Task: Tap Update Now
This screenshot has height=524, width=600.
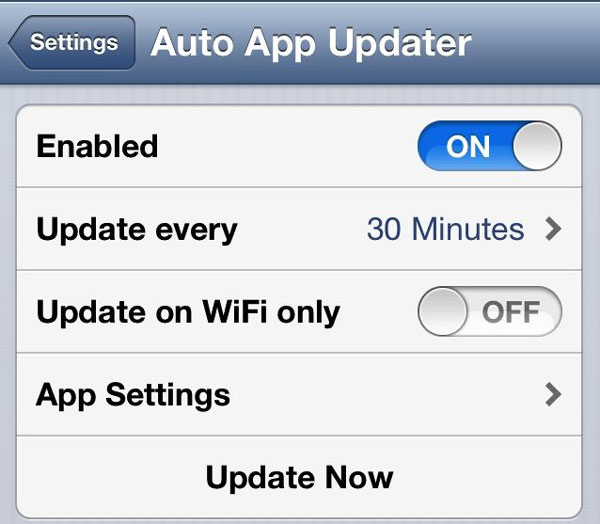Action: (299, 477)
